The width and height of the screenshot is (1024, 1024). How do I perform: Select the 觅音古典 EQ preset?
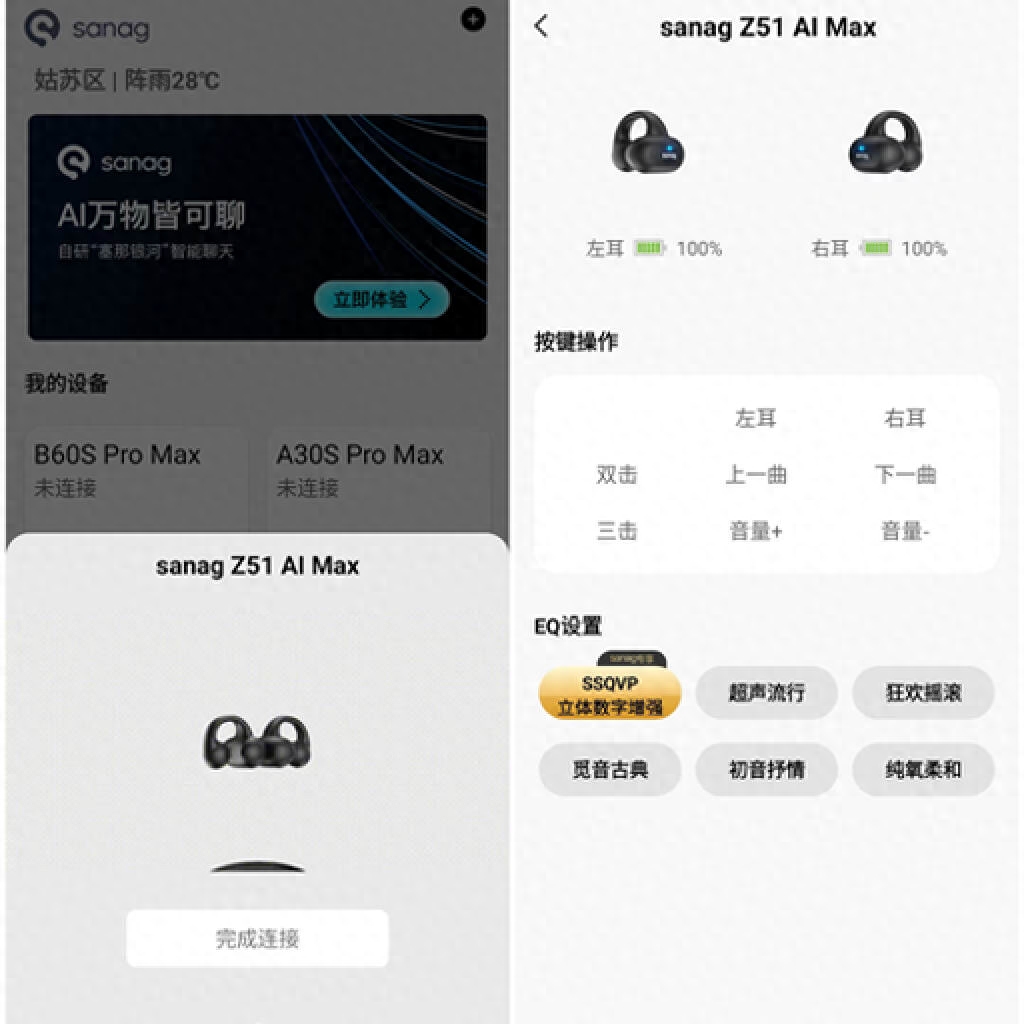[610, 769]
